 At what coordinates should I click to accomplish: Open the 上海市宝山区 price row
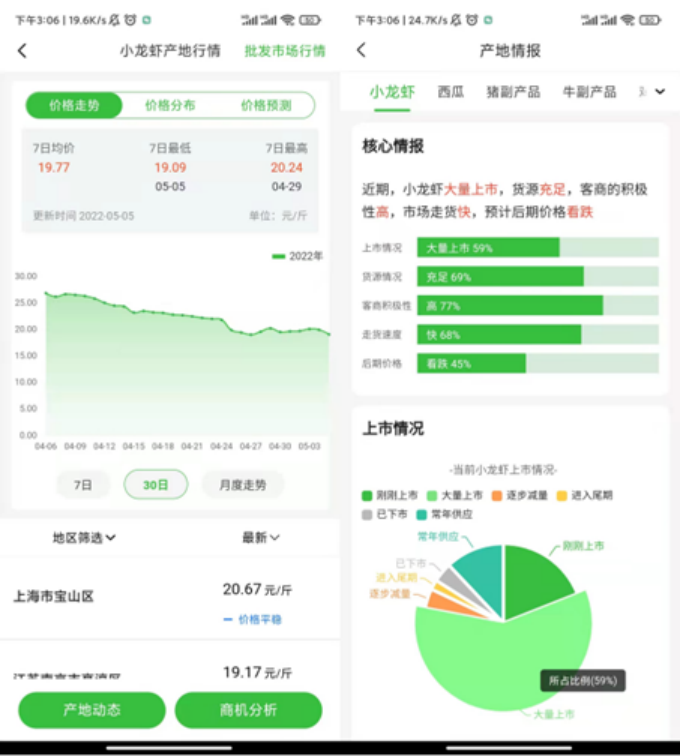[x=170, y=596]
